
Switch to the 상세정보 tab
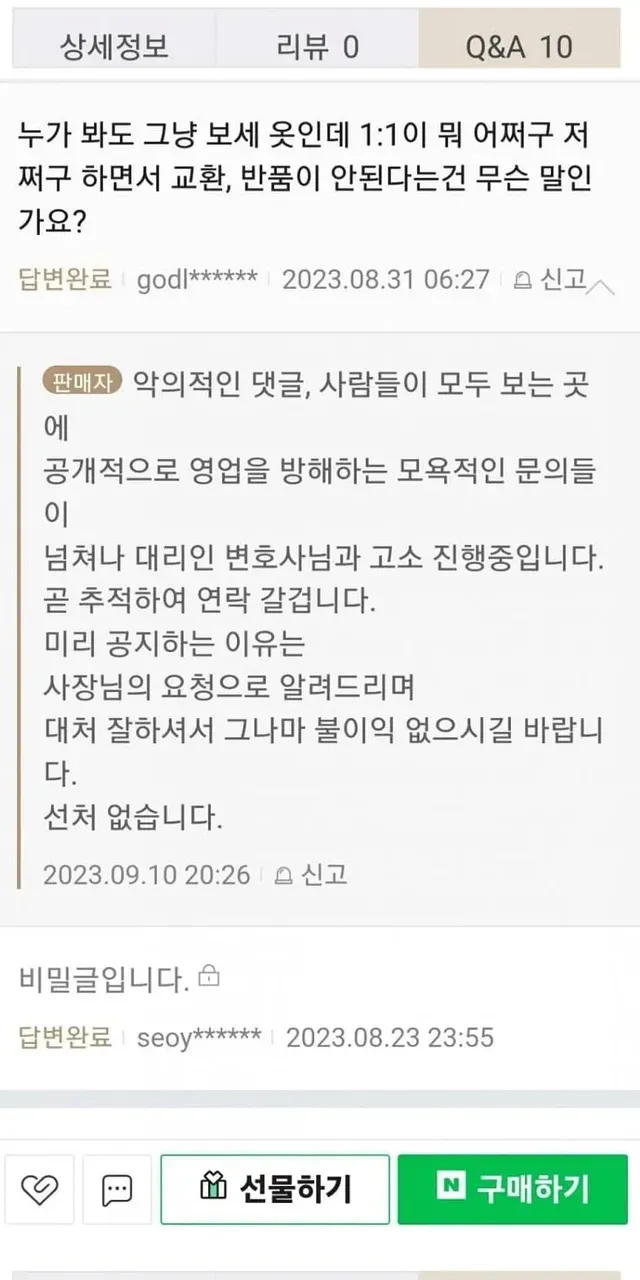point(115,46)
